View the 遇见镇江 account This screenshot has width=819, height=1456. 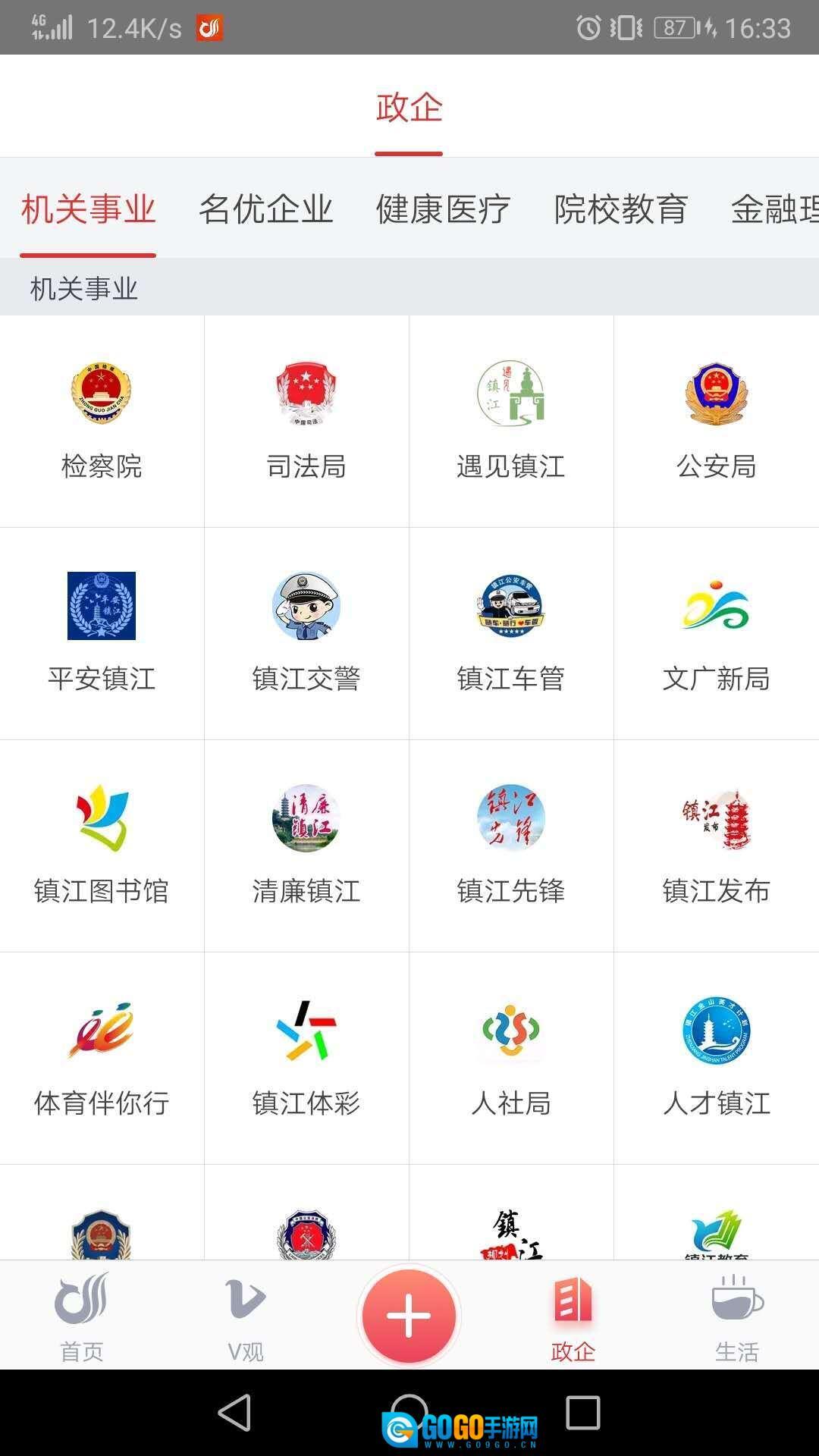click(x=511, y=421)
